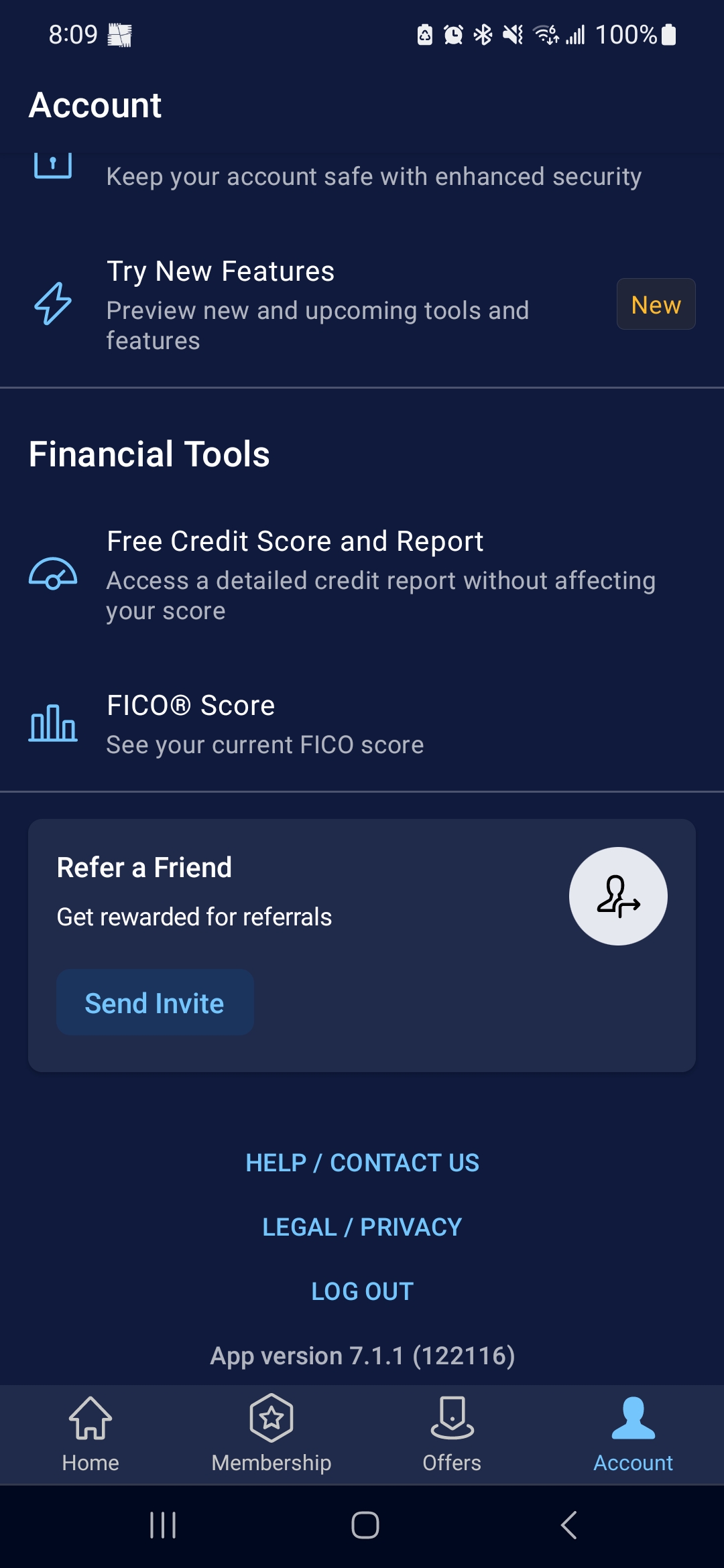Tap the New badge on Try New Features
724x1568 pixels.
tap(656, 304)
